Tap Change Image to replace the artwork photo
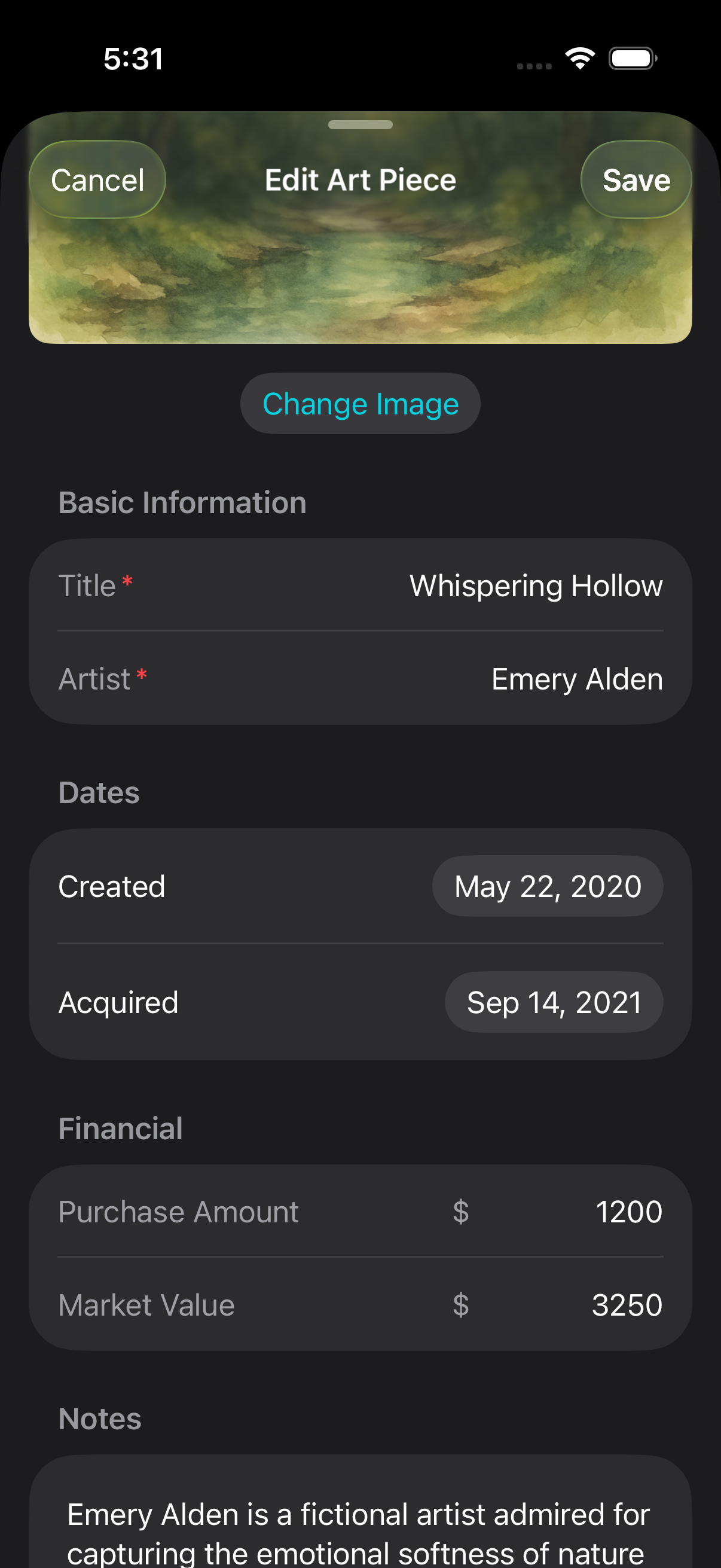Screen dimensions: 721x1568 360,402
